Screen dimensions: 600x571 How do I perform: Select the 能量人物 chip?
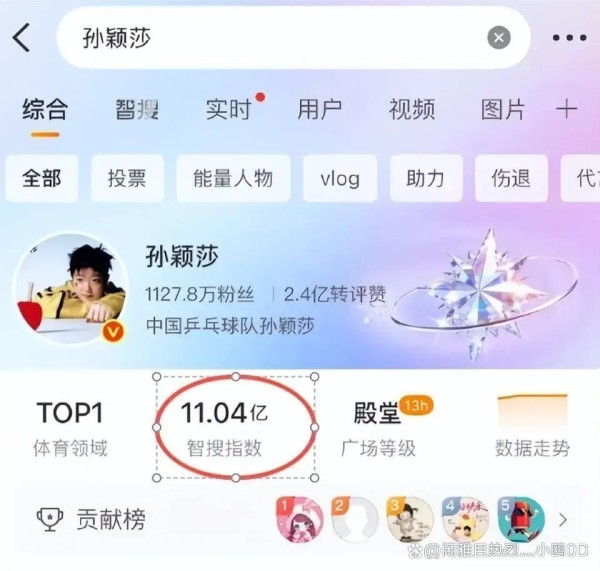point(233,178)
